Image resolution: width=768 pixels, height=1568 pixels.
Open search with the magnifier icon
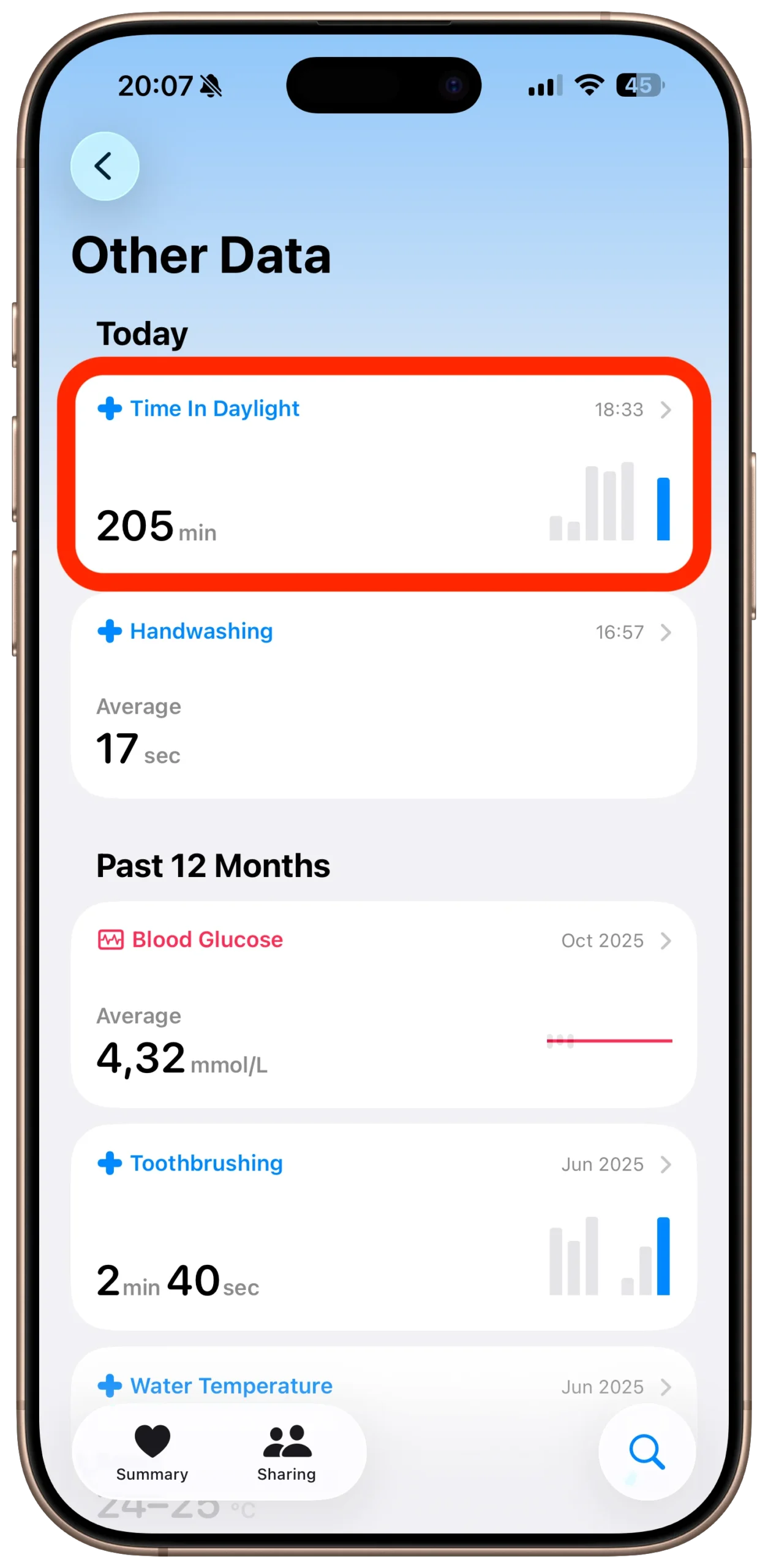(x=647, y=1452)
